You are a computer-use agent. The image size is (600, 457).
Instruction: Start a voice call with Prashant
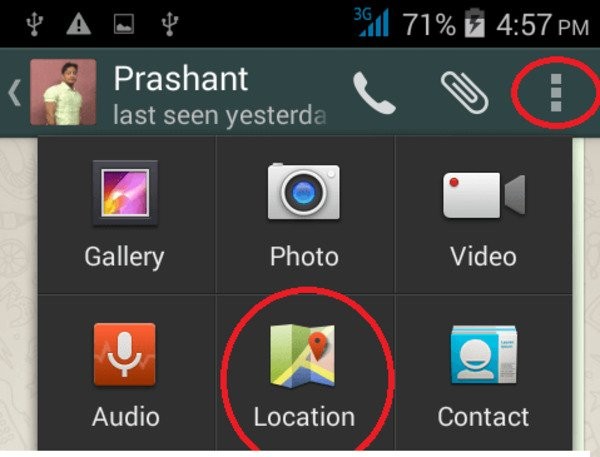(x=374, y=94)
